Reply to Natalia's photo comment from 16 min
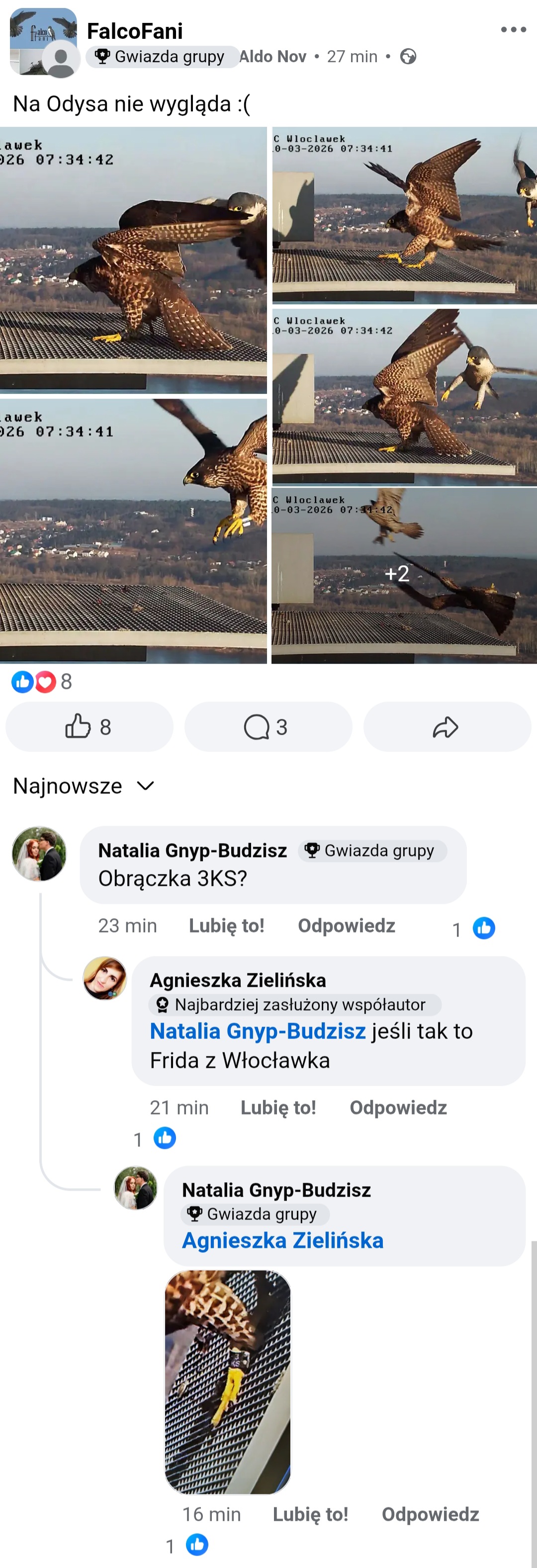537x1568 pixels. tap(430, 1514)
